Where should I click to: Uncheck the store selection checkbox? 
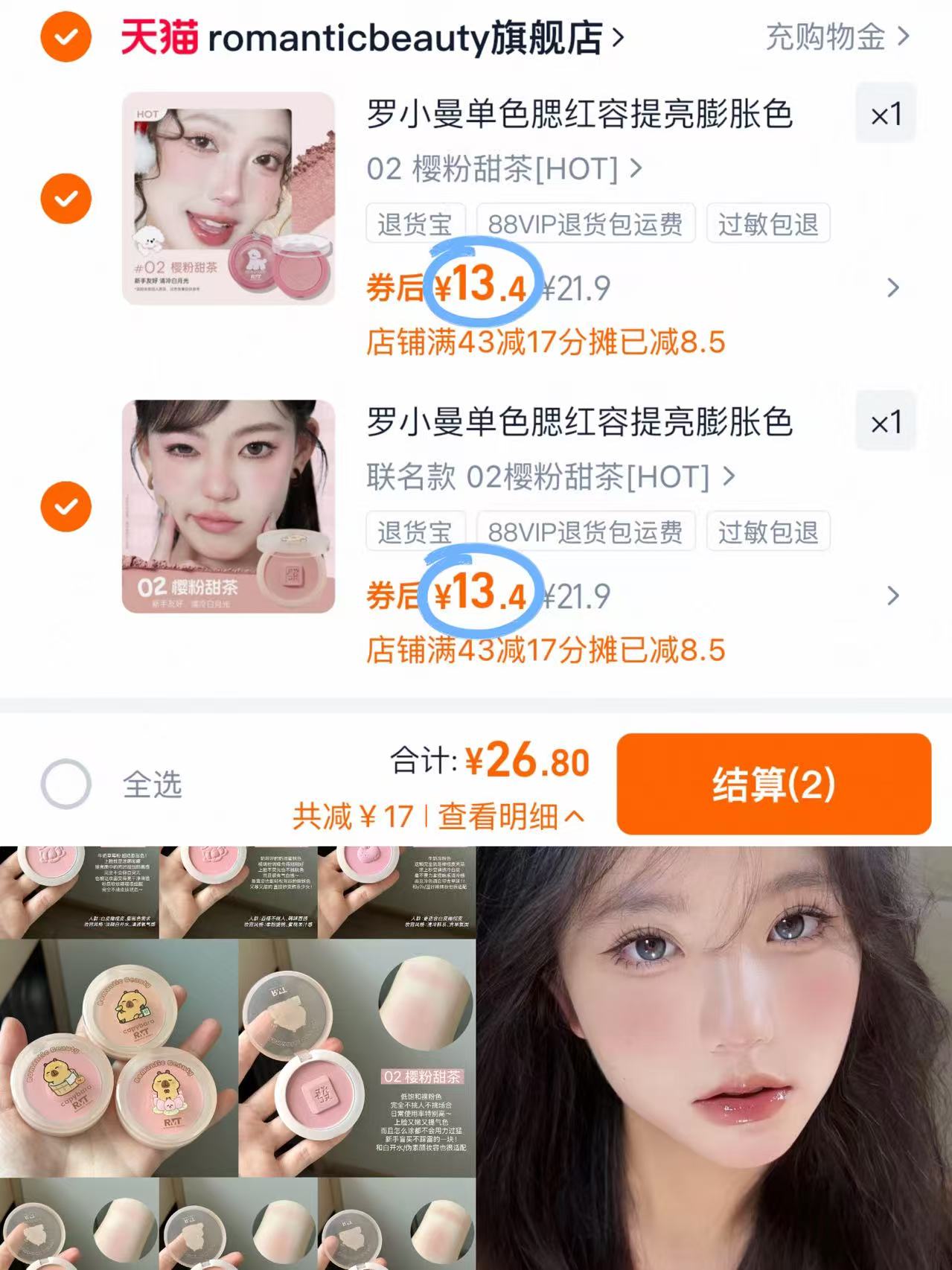coord(66,37)
